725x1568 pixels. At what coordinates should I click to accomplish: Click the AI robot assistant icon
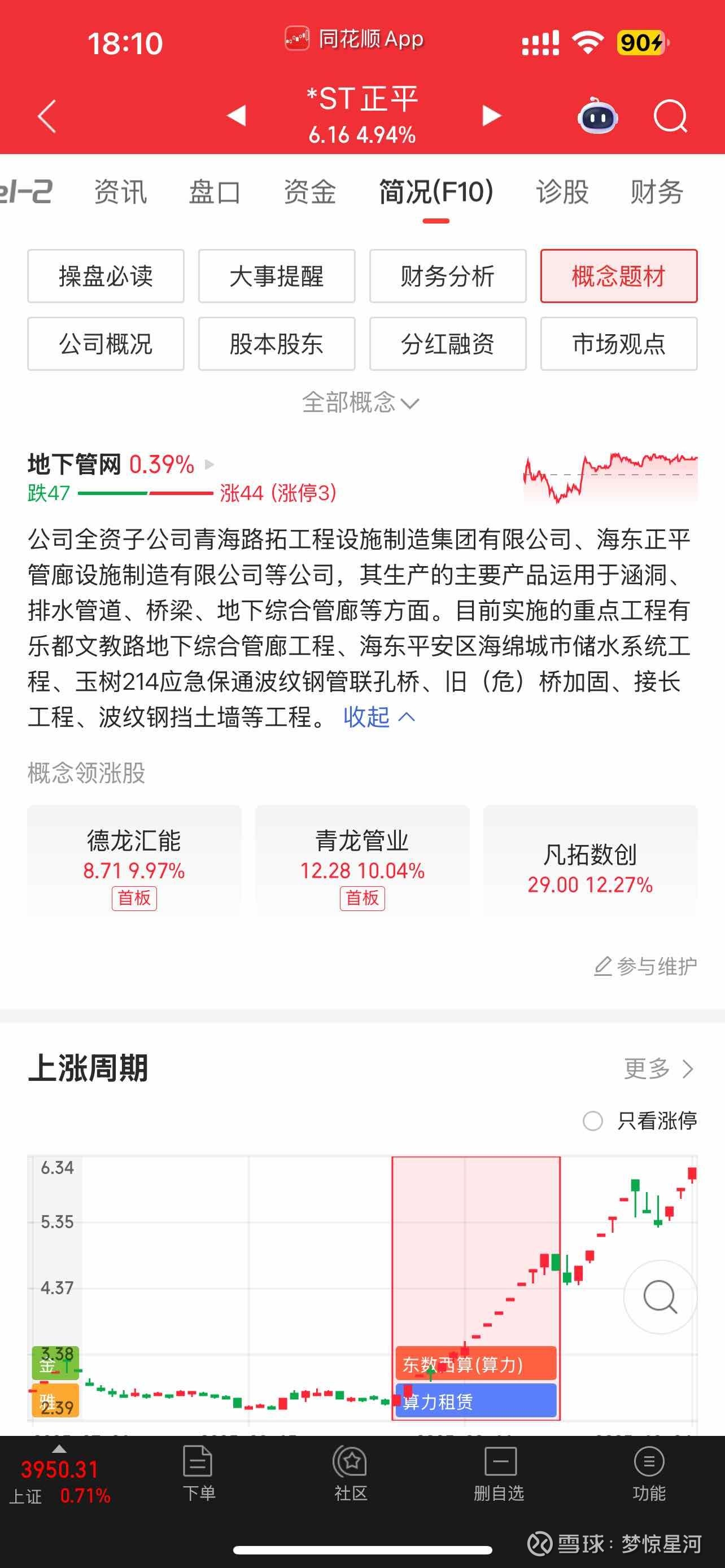tap(598, 116)
